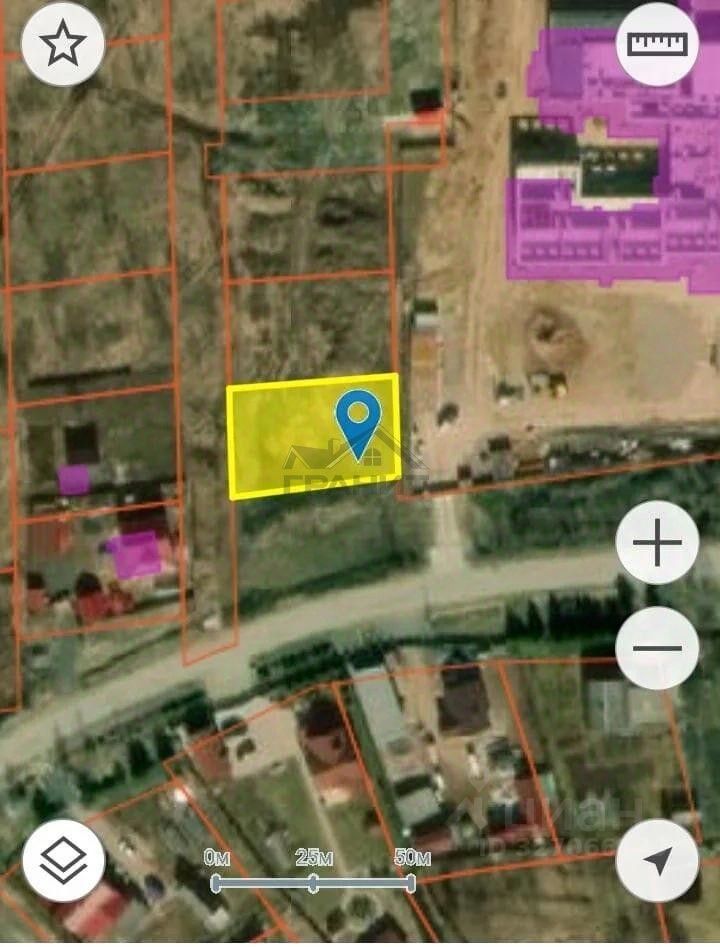Zoom out with the minus button
This screenshot has width=720, height=947.
(657, 648)
